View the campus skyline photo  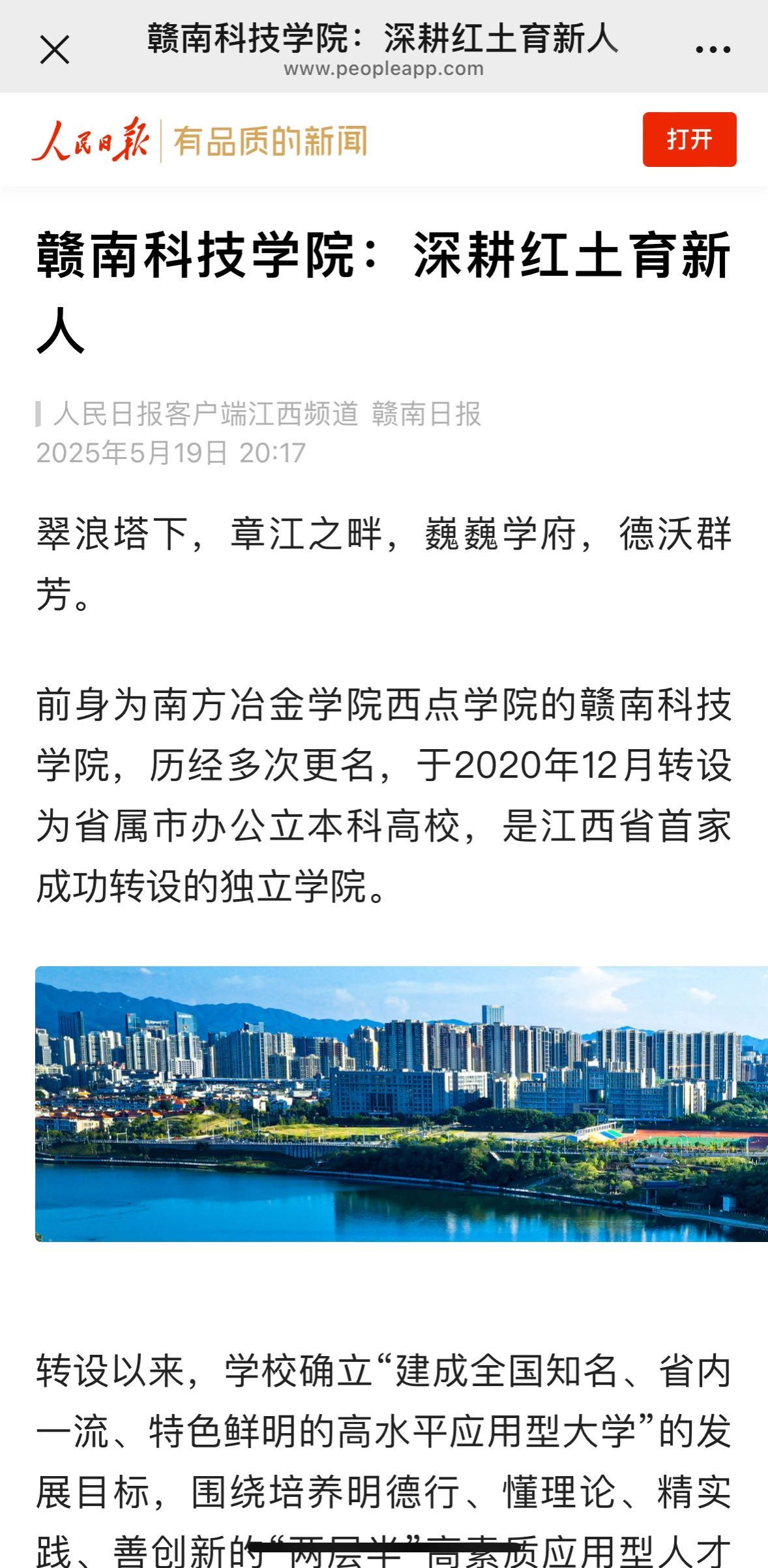(x=401, y=1103)
